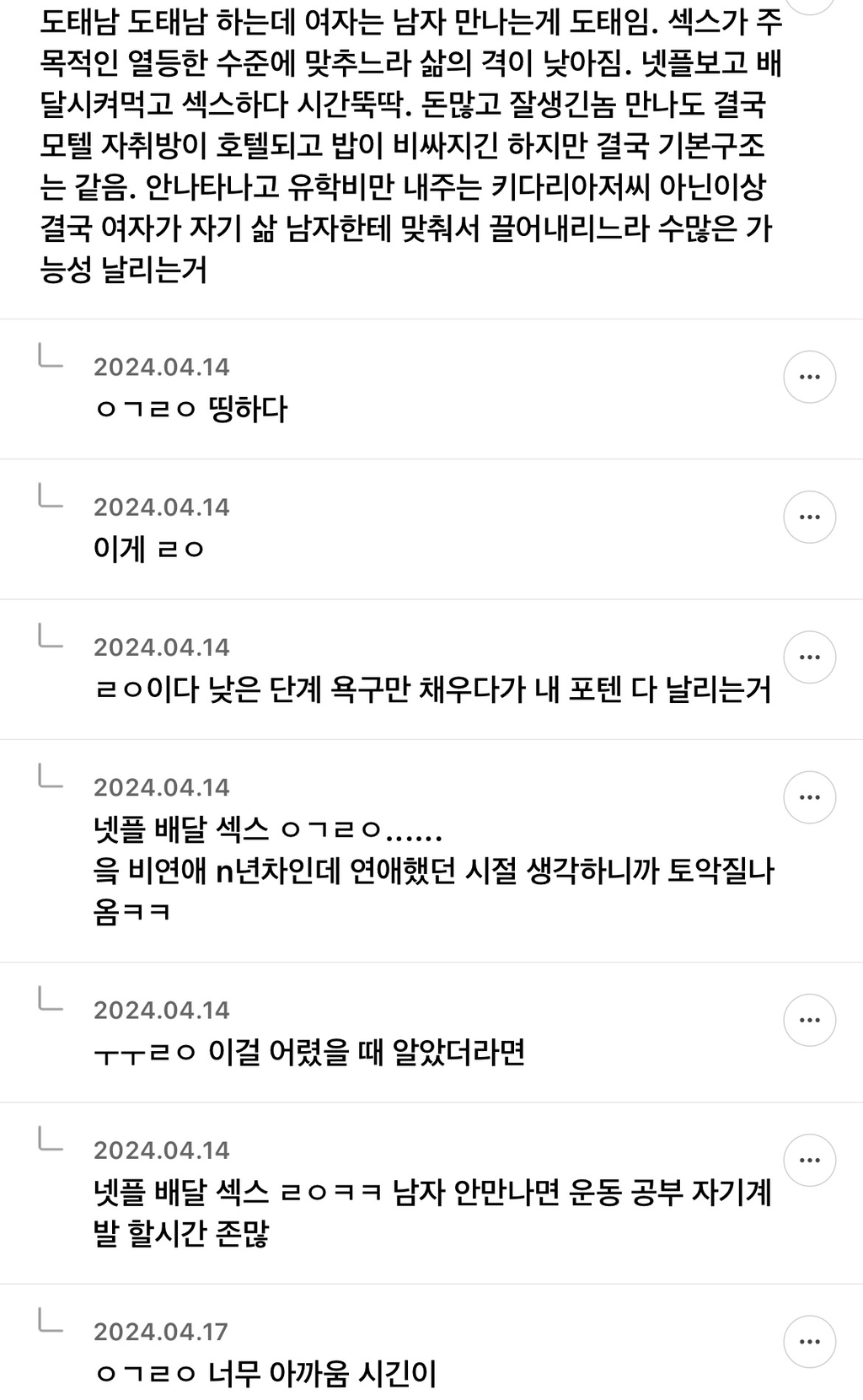Screen dimensions: 863x1400
Task: Tap the ellipsis button beside 'ㄹㅇ이다 낮은 단계' reply
Action: click(x=809, y=657)
